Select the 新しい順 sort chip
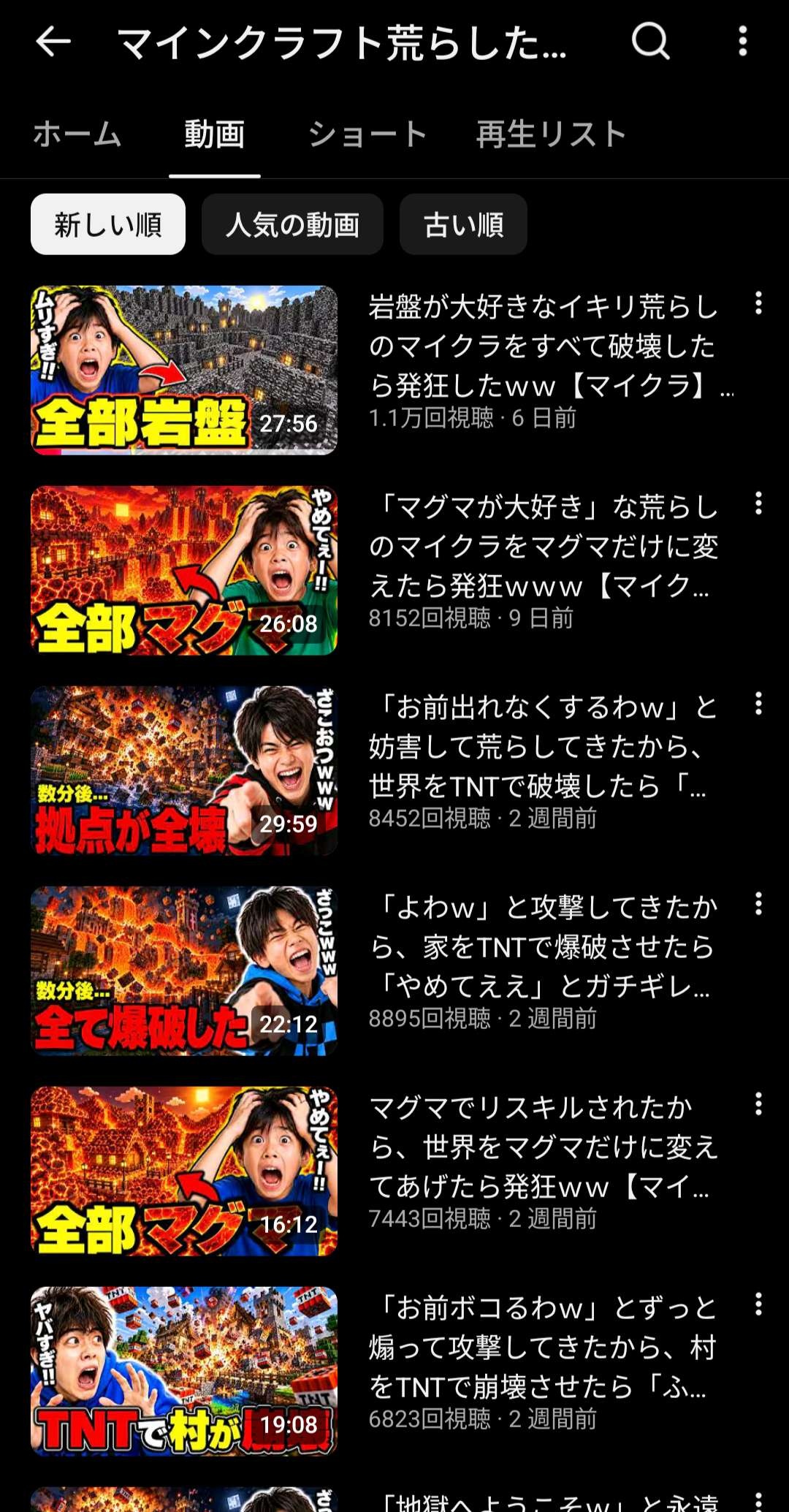Image resolution: width=789 pixels, height=1512 pixels. coord(108,224)
